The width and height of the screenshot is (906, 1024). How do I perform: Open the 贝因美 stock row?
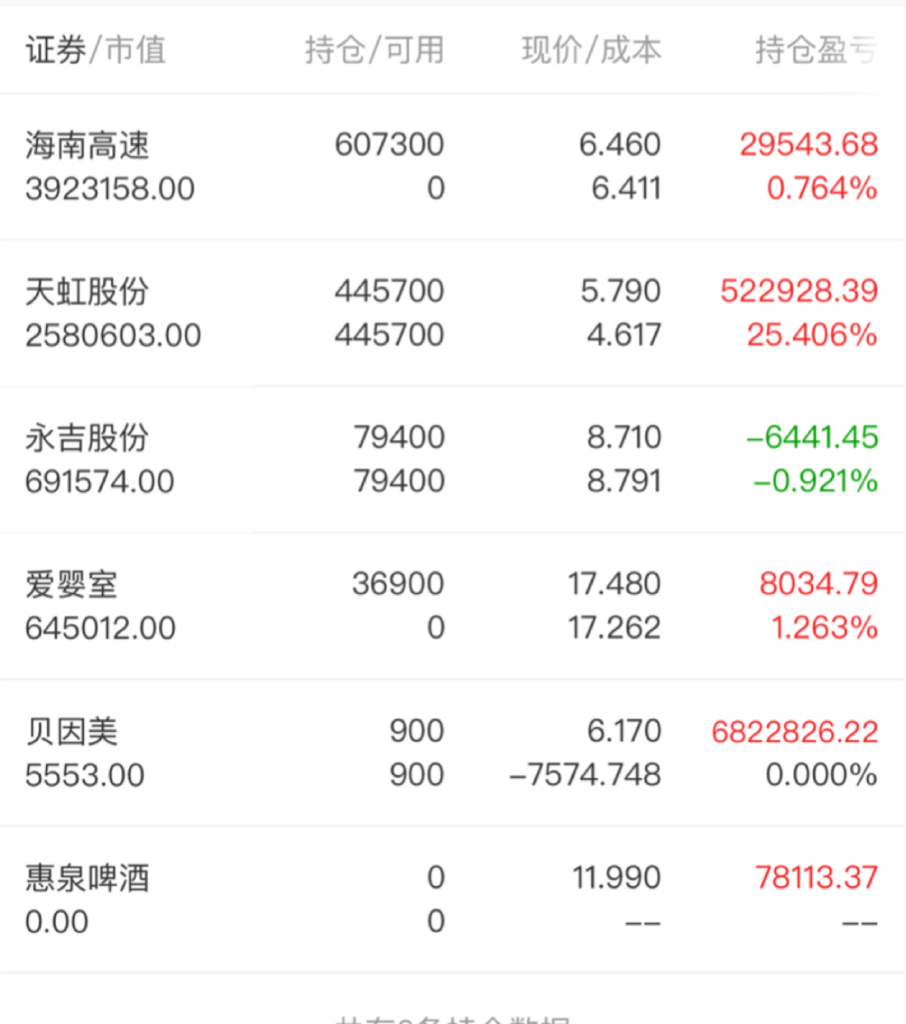(x=453, y=753)
